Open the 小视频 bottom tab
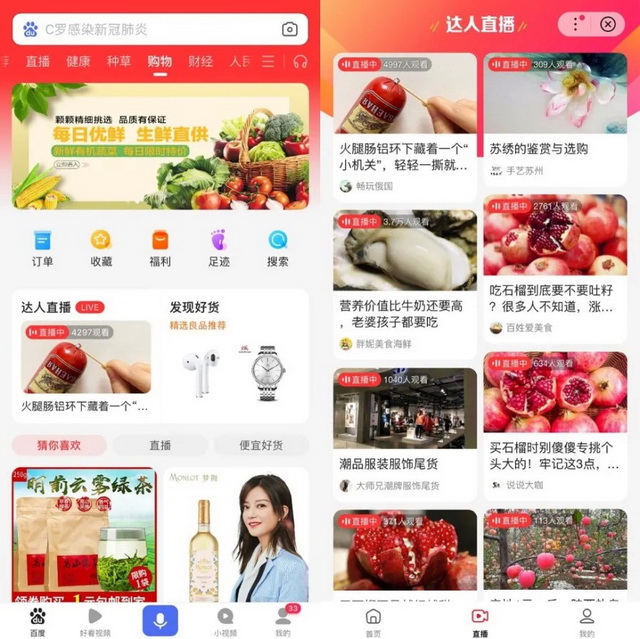Screen dimensions: 640x639 point(225,622)
